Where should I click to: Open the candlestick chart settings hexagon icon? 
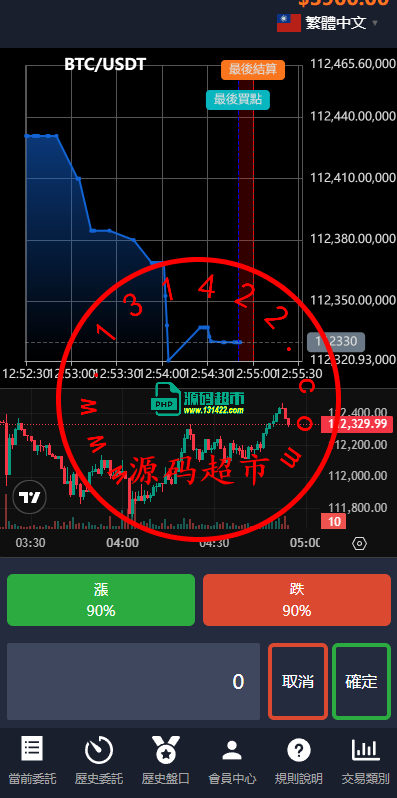(x=359, y=543)
